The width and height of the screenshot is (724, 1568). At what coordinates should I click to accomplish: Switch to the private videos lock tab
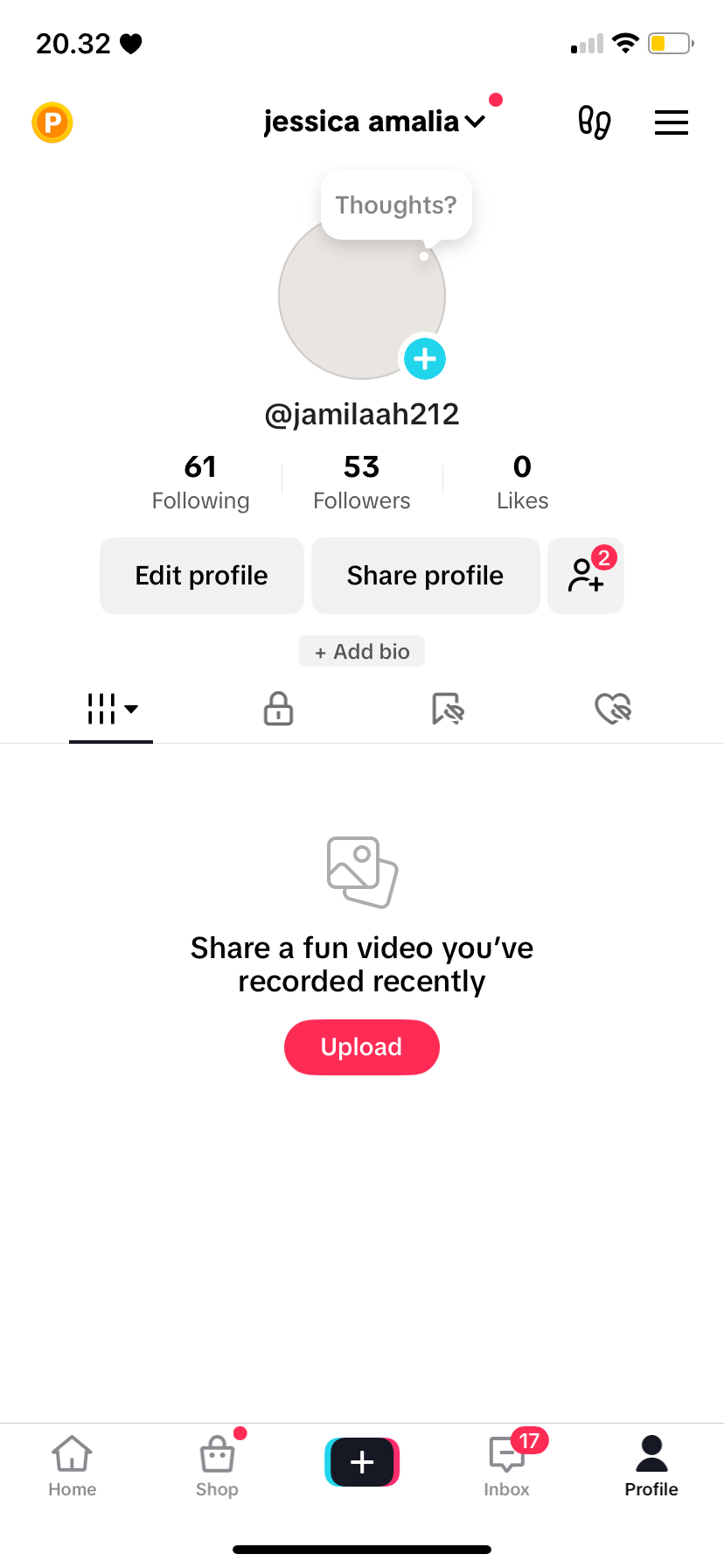(278, 709)
